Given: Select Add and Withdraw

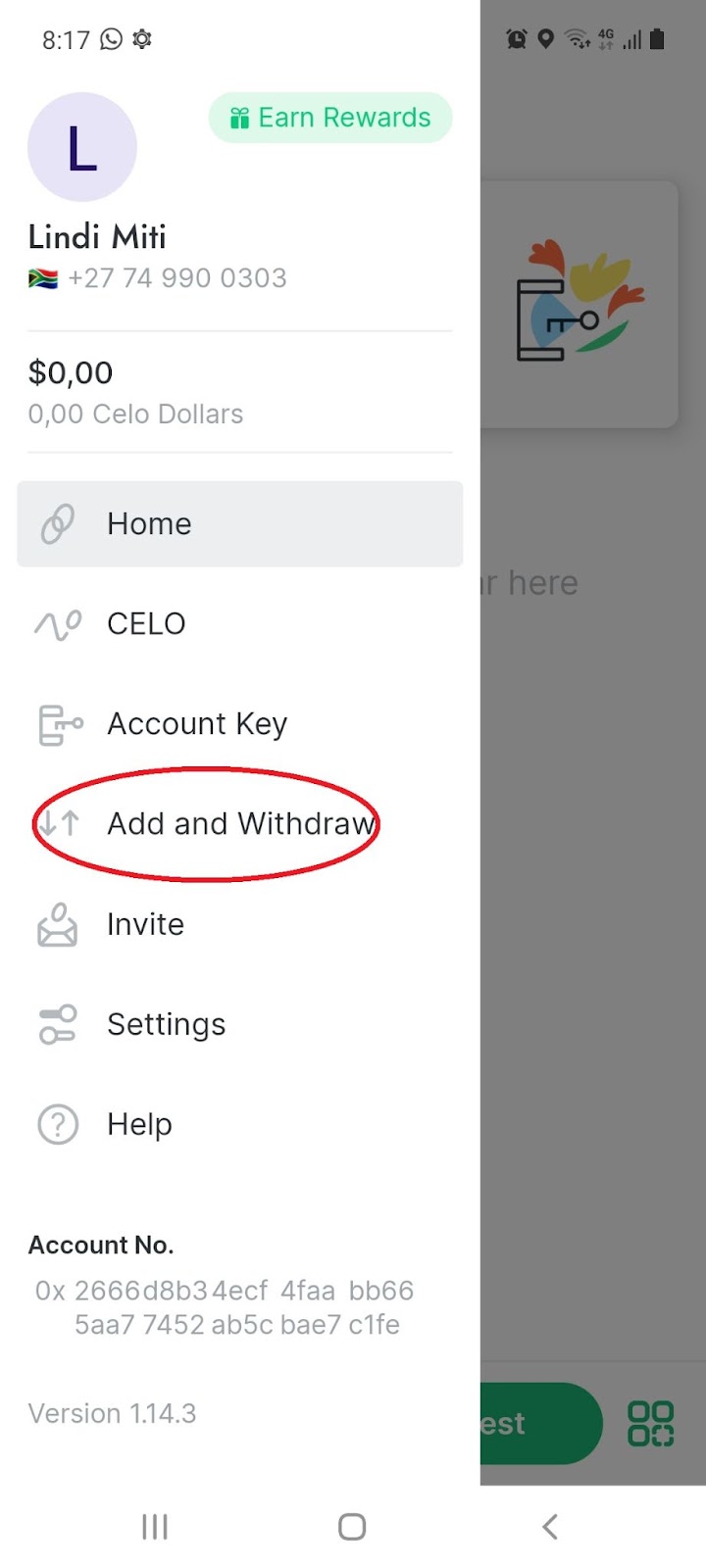Looking at the screenshot, I should point(239,823).
